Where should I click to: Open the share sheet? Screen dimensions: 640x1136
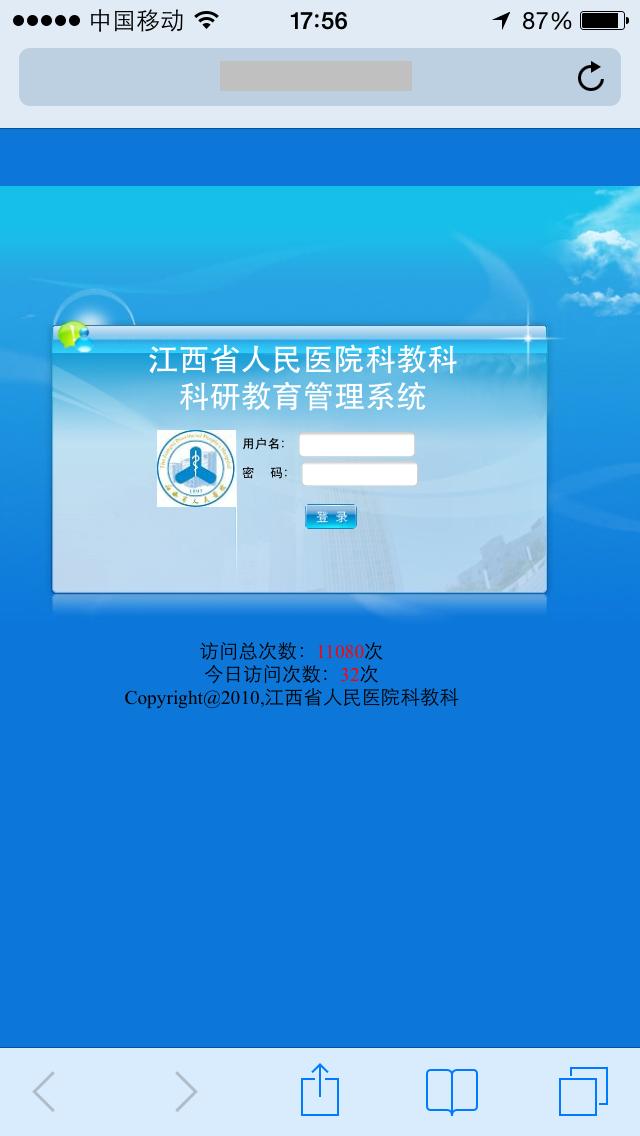(320, 1090)
